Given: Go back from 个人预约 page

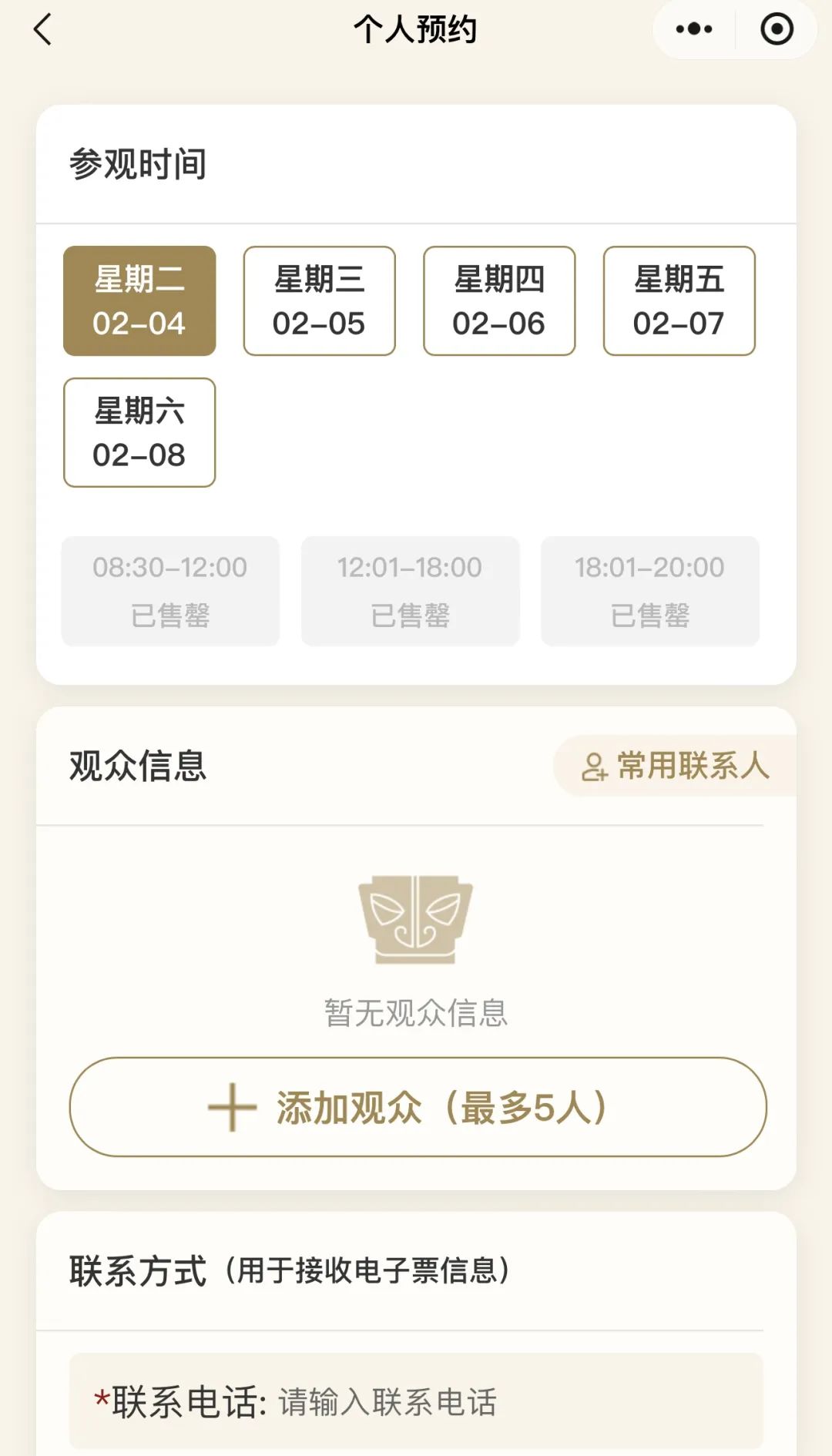Looking at the screenshot, I should click(x=43, y=29).
